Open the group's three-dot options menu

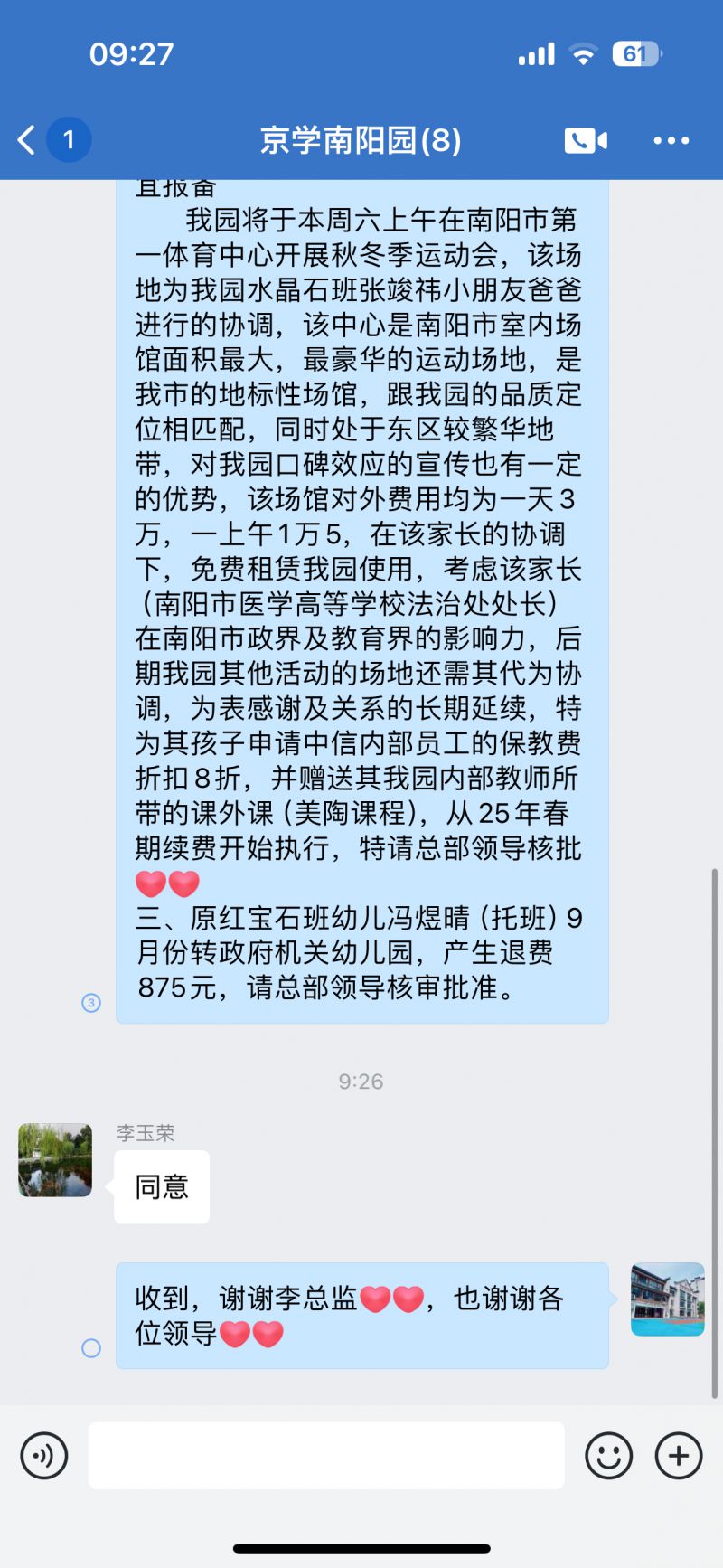[x=671, y=140]
